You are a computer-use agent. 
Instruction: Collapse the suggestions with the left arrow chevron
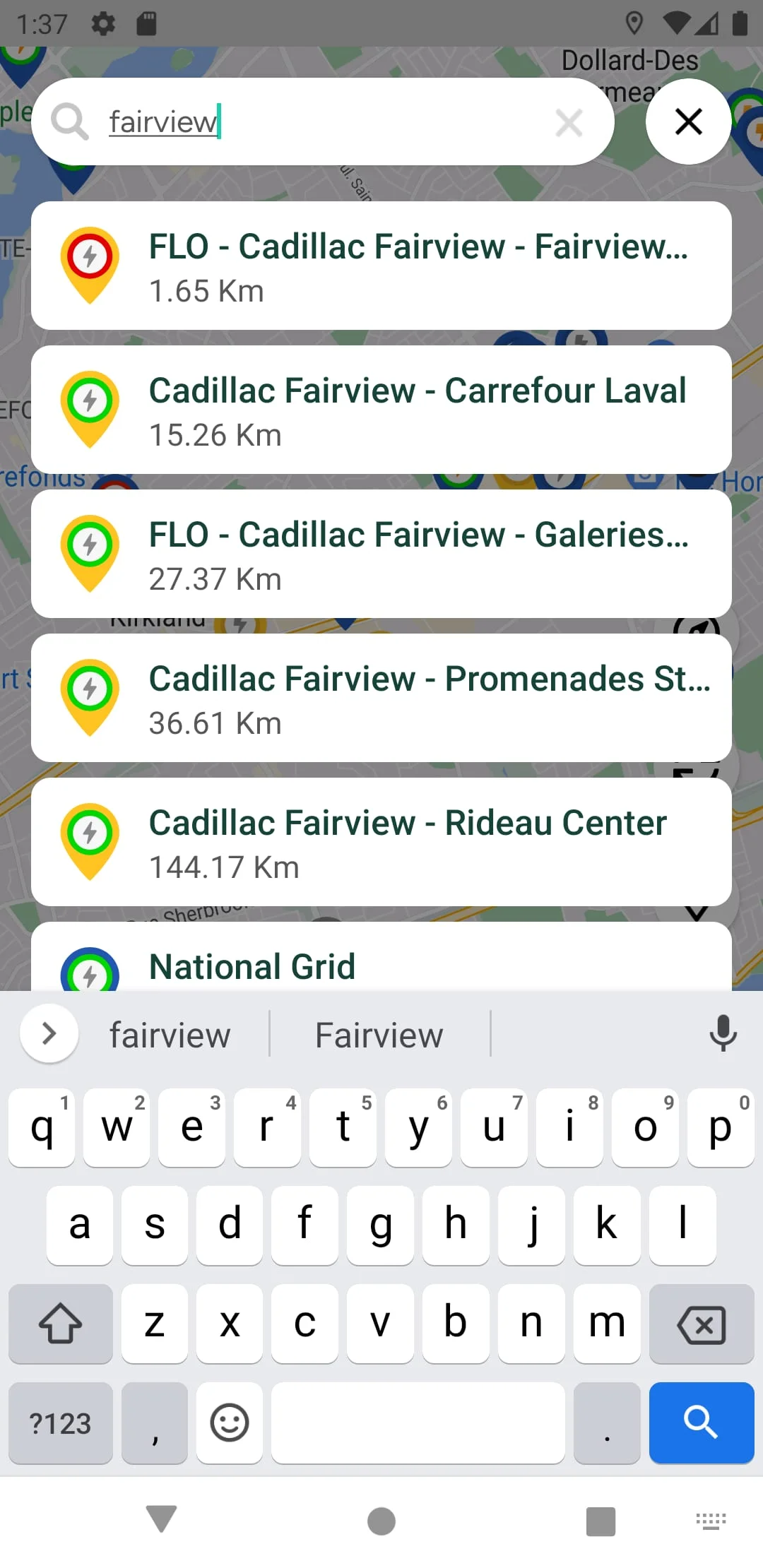point(49,1033)
